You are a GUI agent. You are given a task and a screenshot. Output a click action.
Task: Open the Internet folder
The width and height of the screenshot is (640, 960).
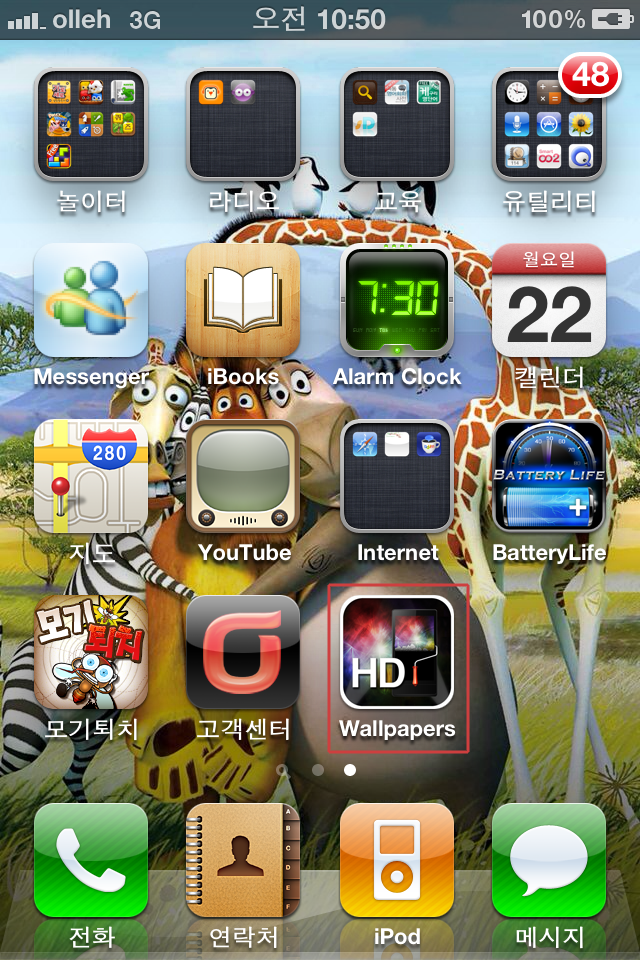point(396,476)
